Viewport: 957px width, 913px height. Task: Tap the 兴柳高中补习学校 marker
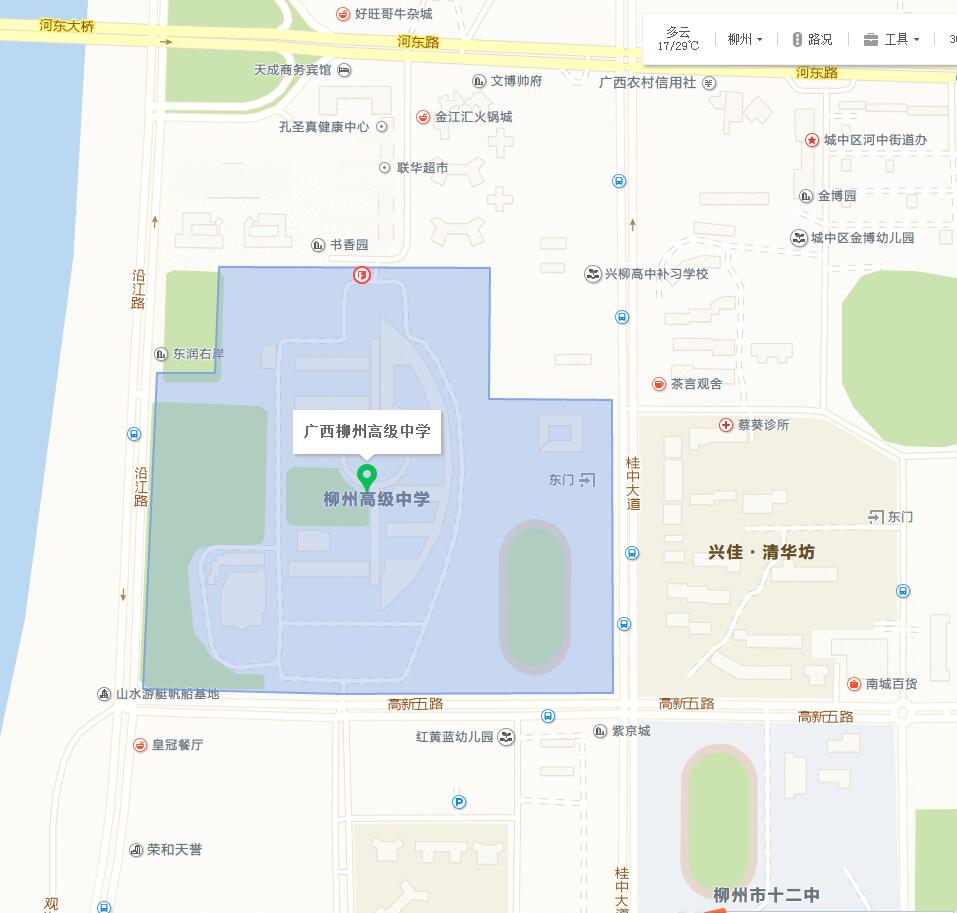click(x=594, y=273)
